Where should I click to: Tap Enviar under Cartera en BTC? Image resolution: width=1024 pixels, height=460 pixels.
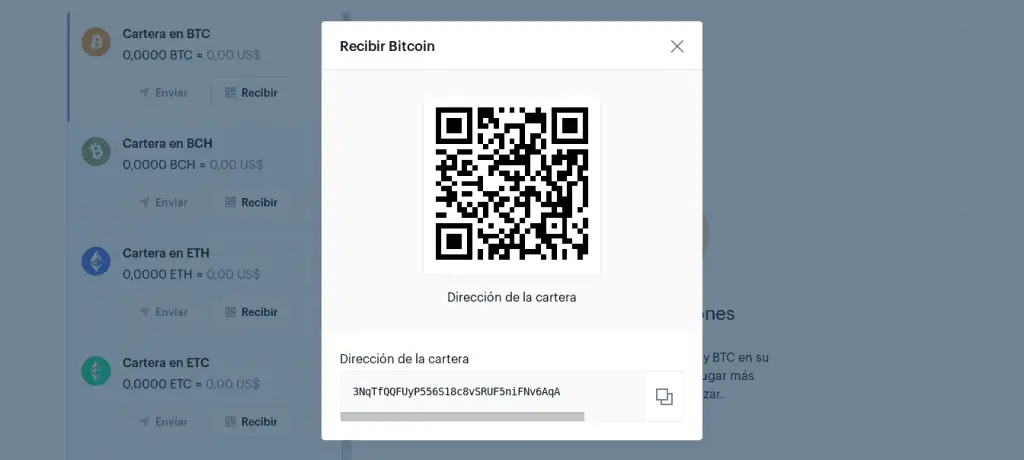click(162, 93)
